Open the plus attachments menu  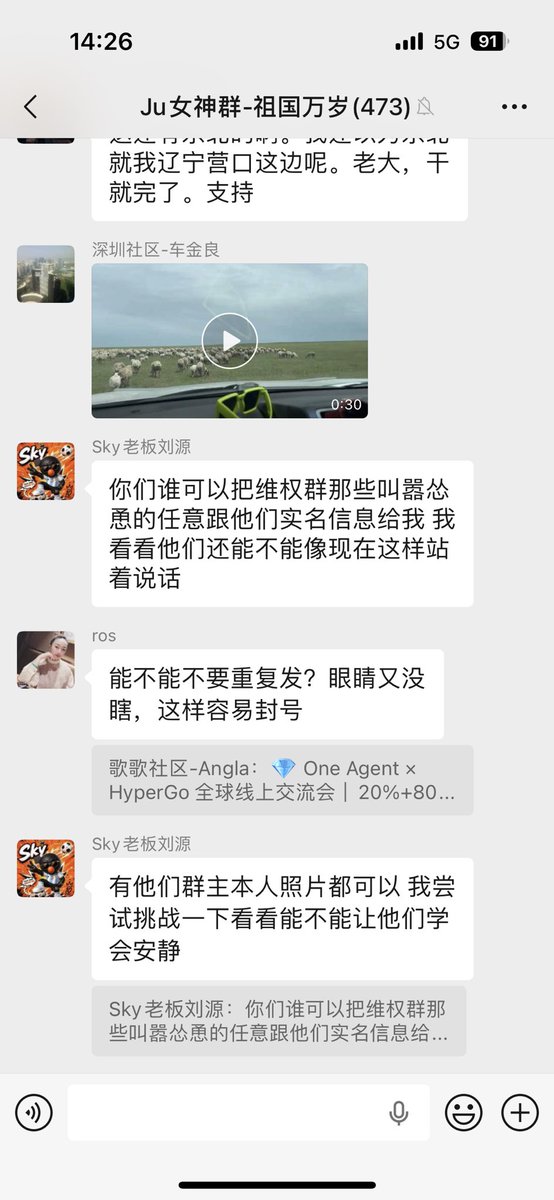click(520, 1113)
